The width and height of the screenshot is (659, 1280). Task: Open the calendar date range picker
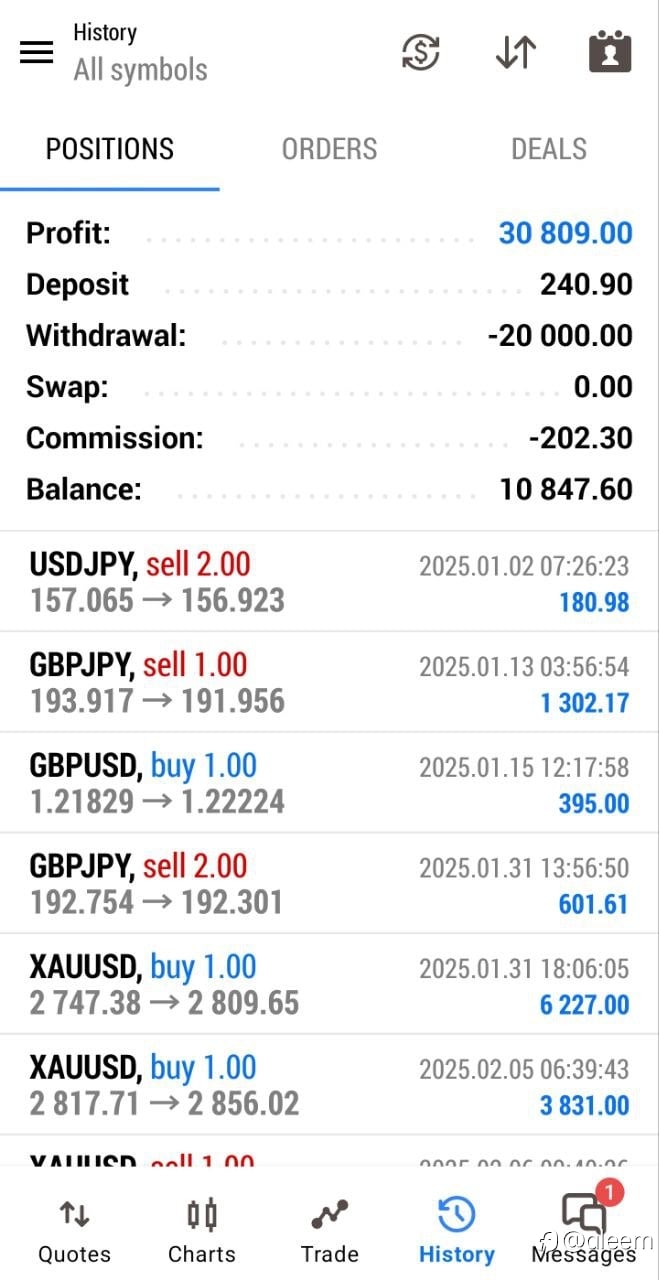(609, 52)
